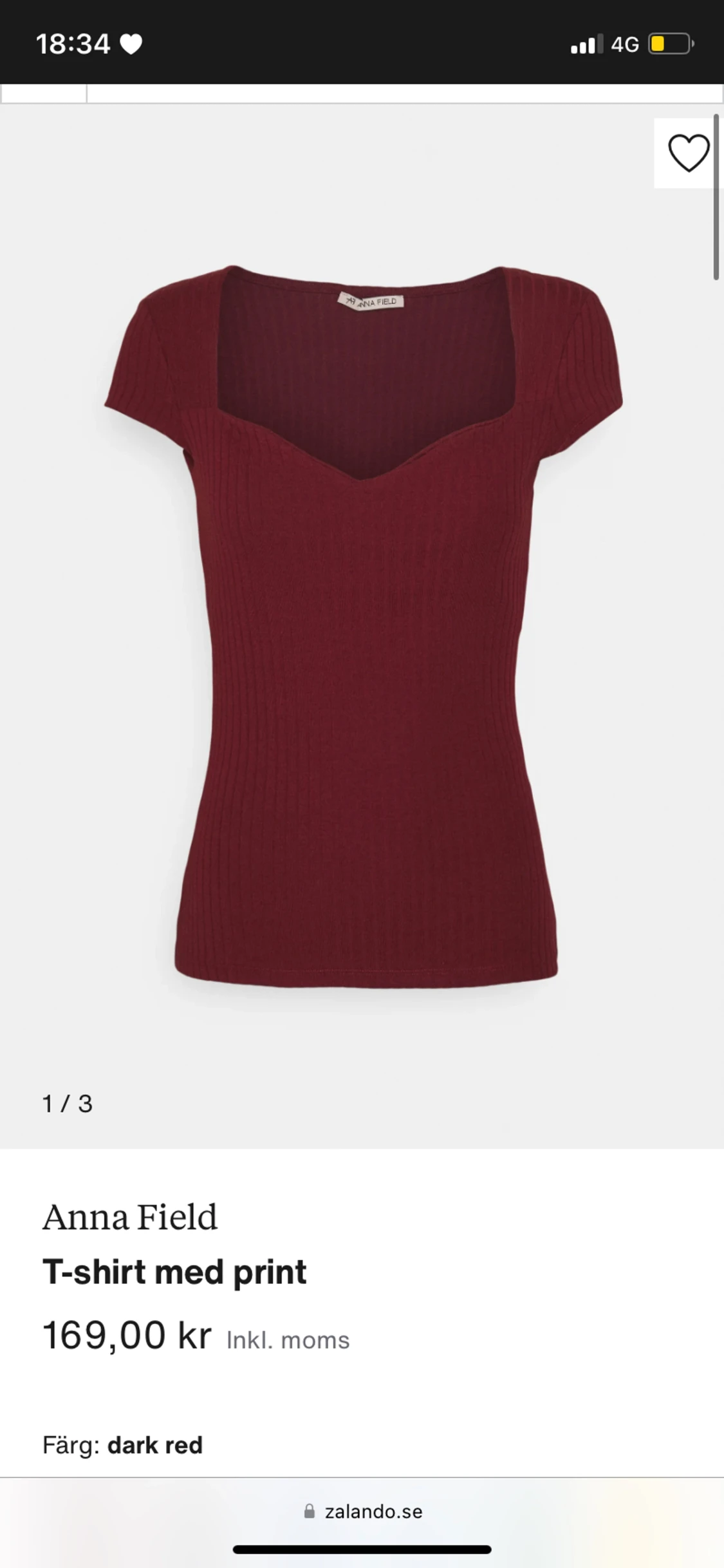Tap the zalando.se address bar
This screenshot has height=1568, width=724.
[363, 1511]
